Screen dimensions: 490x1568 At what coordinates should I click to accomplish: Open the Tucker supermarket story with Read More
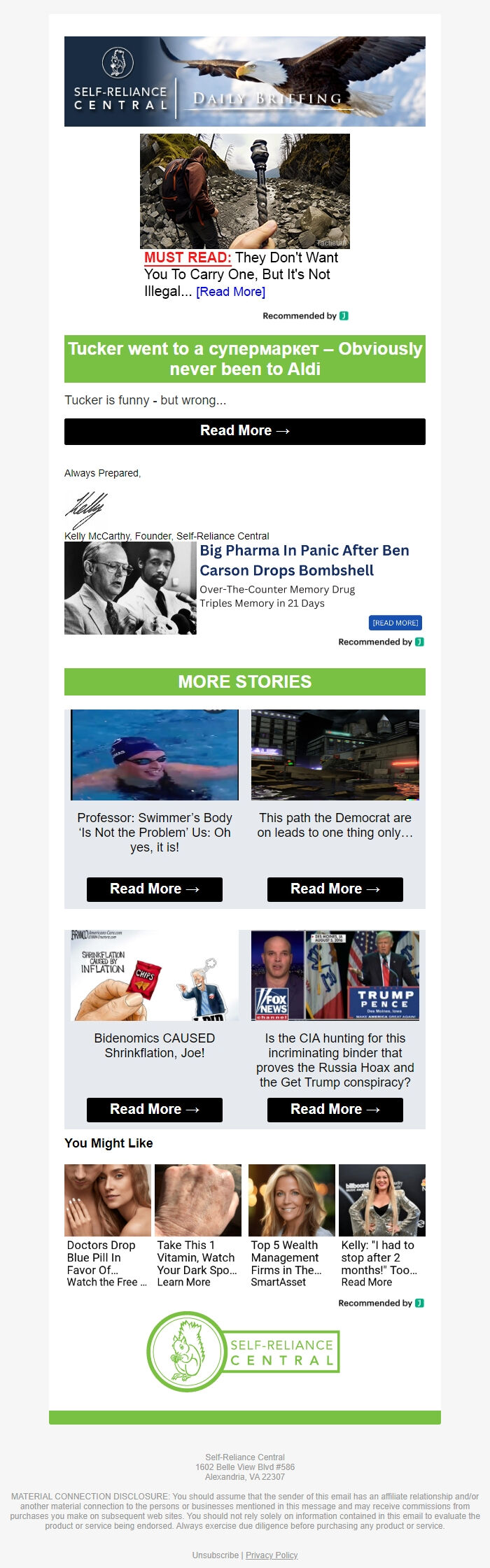coord(244,431)
